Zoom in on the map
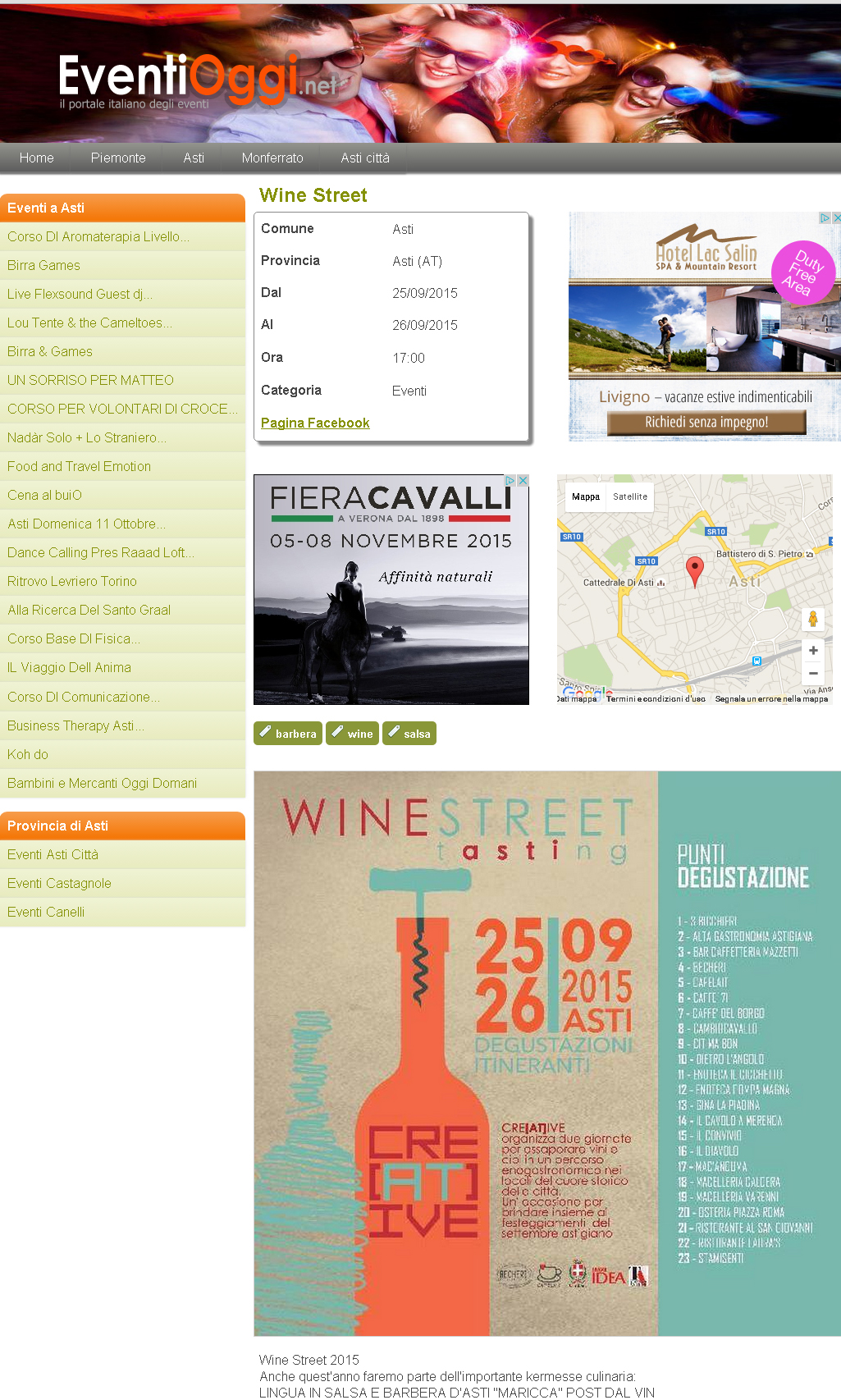 tap(813, 651)
